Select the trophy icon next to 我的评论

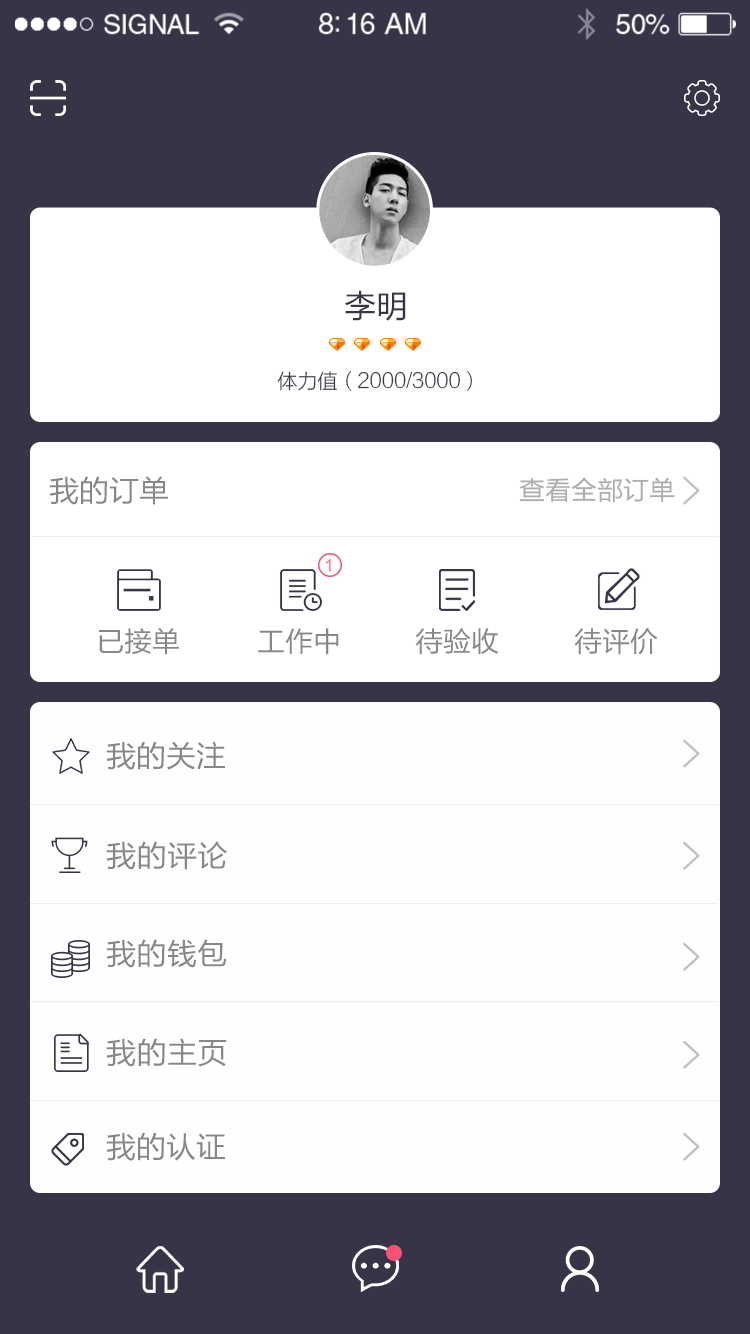click(69, 854)
